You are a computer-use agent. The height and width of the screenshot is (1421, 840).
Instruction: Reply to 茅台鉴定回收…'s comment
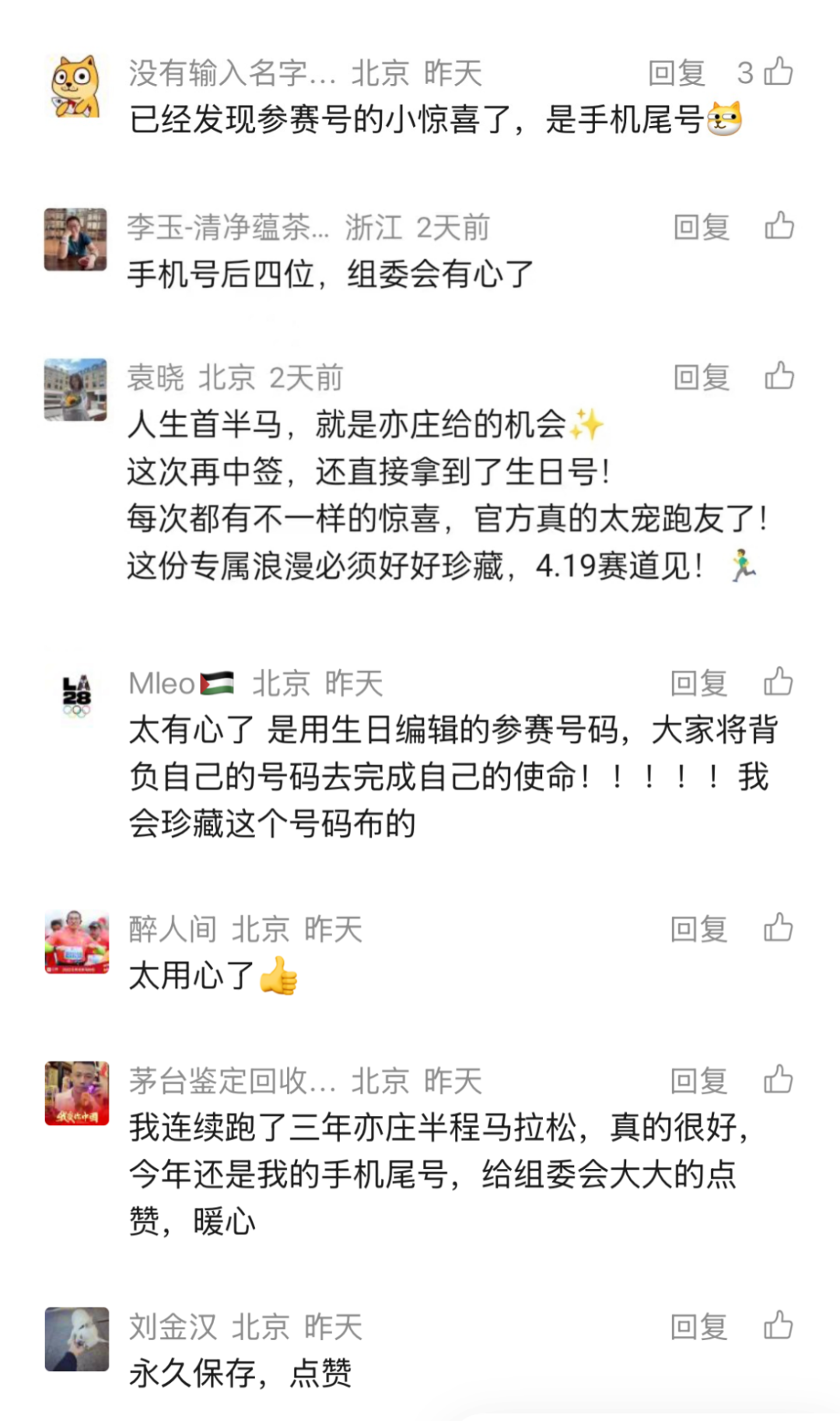tap(698, 1081)
